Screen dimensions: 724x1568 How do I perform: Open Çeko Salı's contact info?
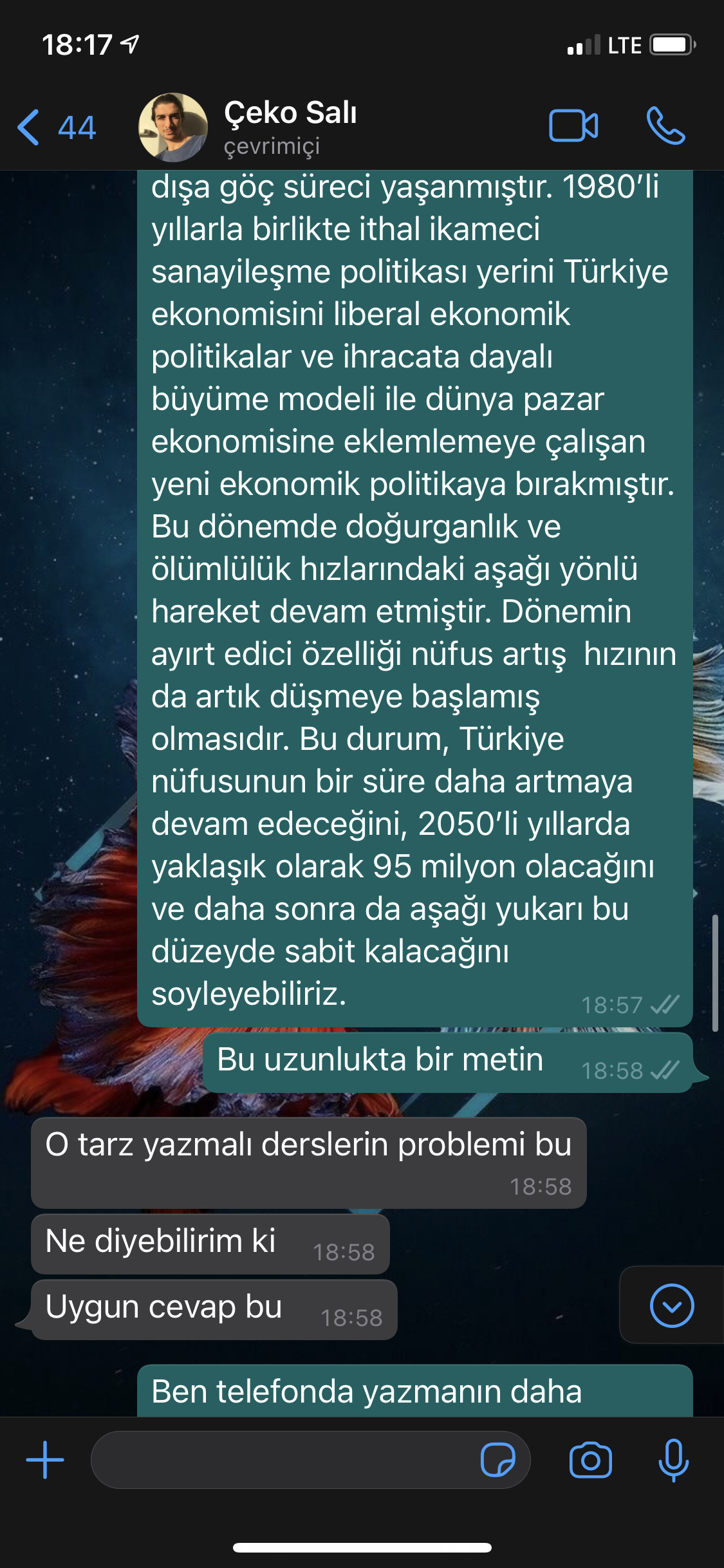(290, 127)
